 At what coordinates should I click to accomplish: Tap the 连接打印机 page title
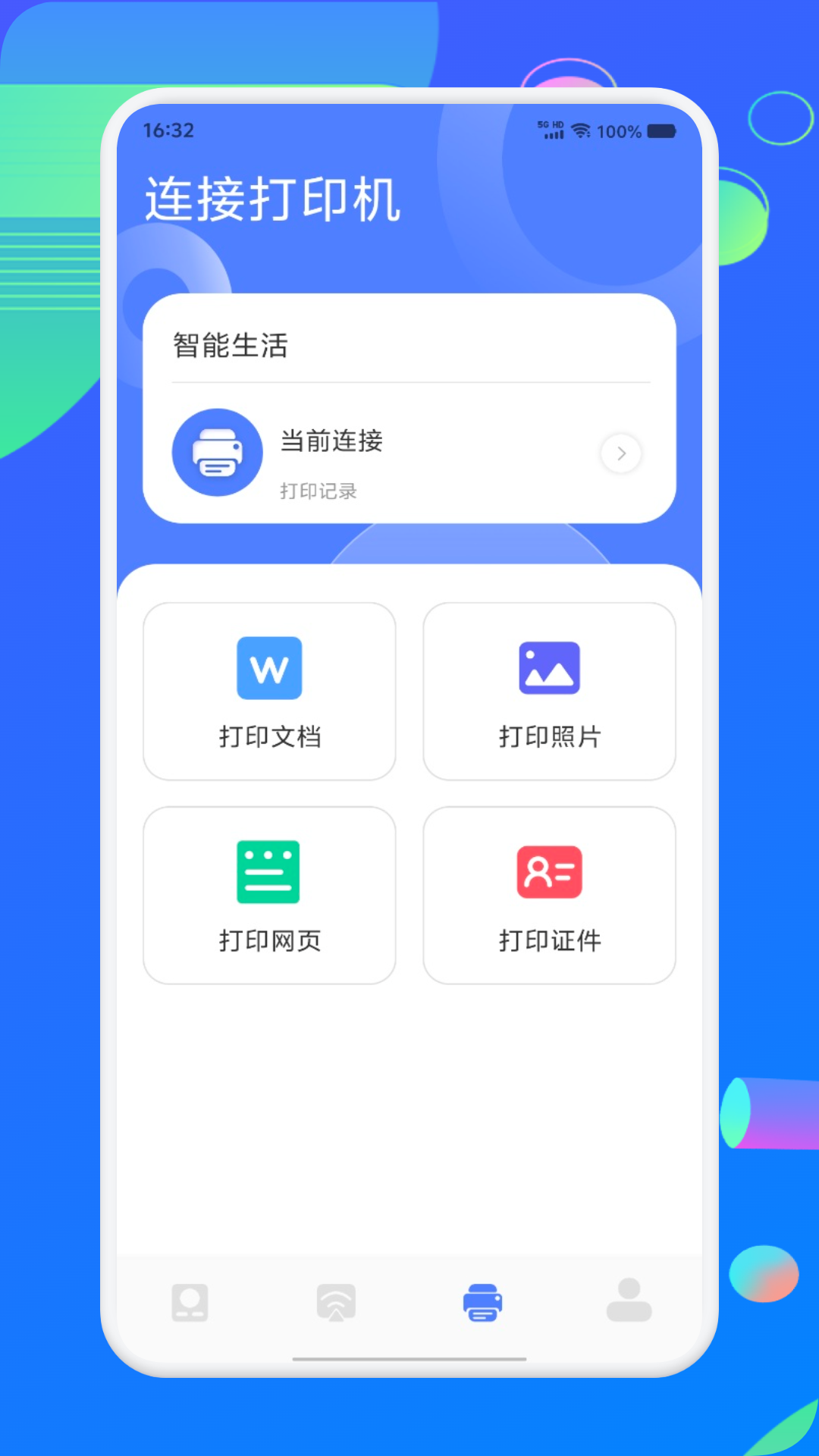(x=275, y=199)
